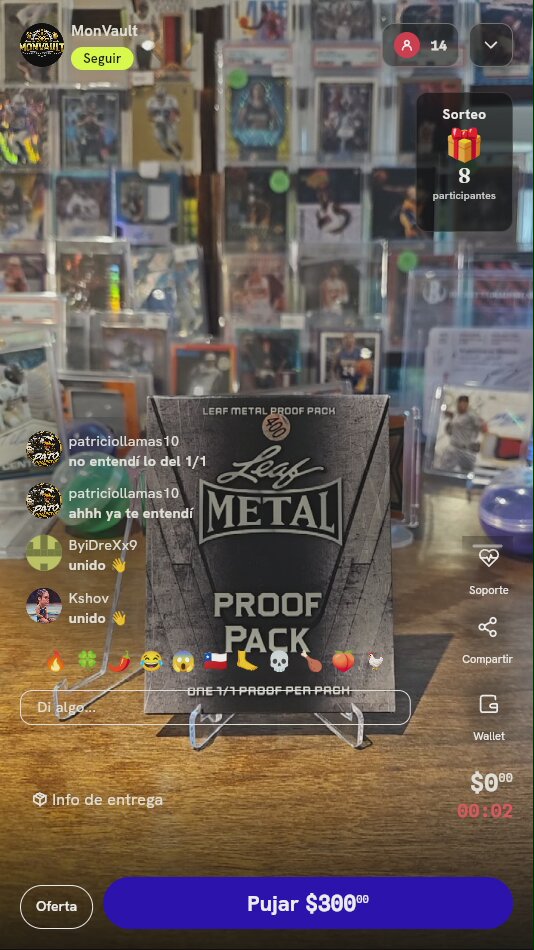Send the four-leaf clover emoji reaction
Viewport: 534px width, 950px height.
tap(87, 662)
